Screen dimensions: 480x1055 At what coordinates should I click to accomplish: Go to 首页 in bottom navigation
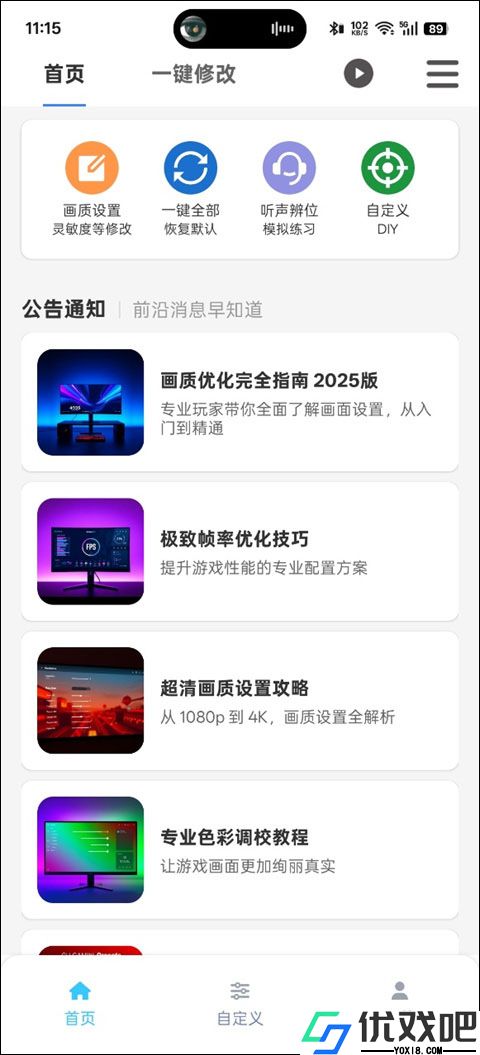pyautogui.click(x=79, y=1003)
